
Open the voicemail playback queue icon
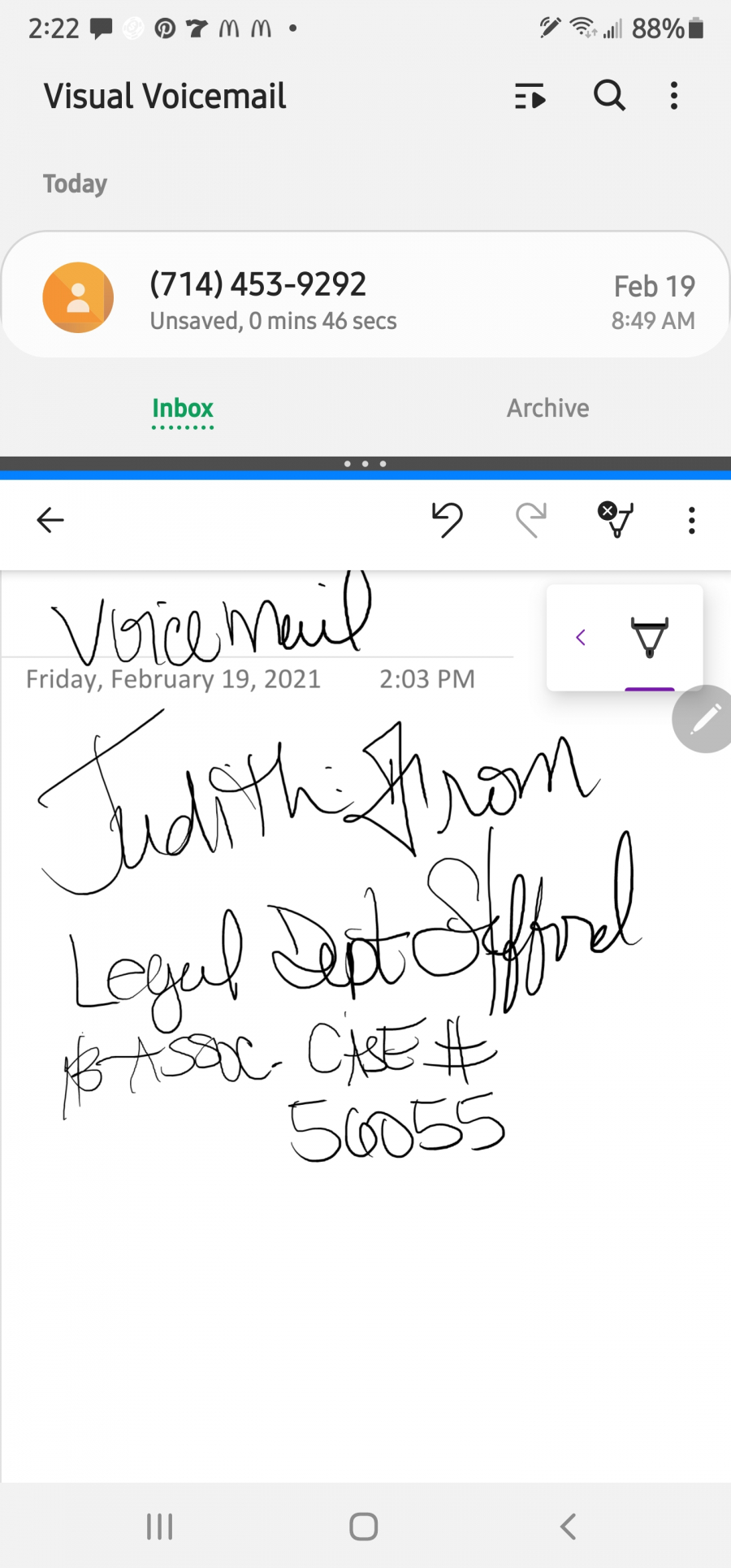530,97
